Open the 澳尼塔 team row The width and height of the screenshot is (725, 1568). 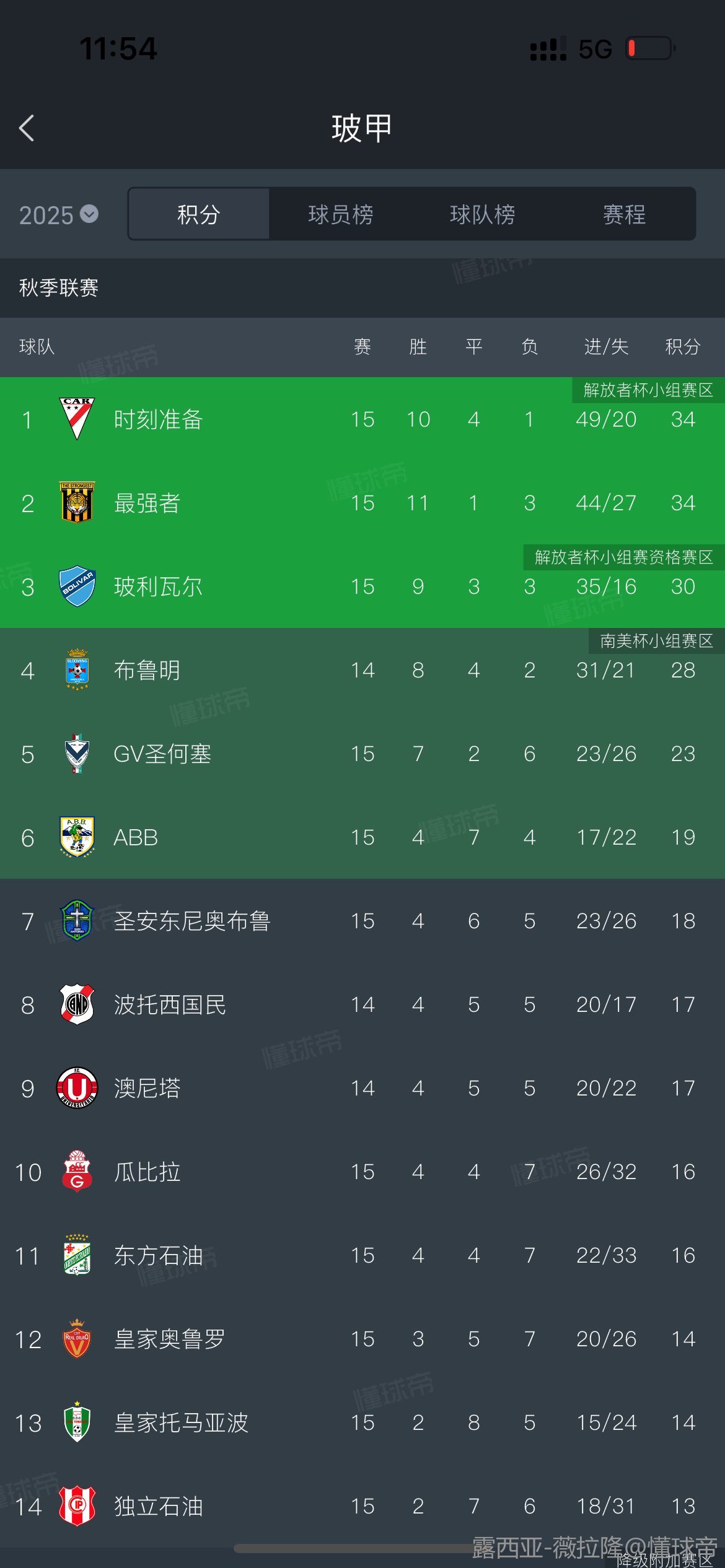(362, 1088)
